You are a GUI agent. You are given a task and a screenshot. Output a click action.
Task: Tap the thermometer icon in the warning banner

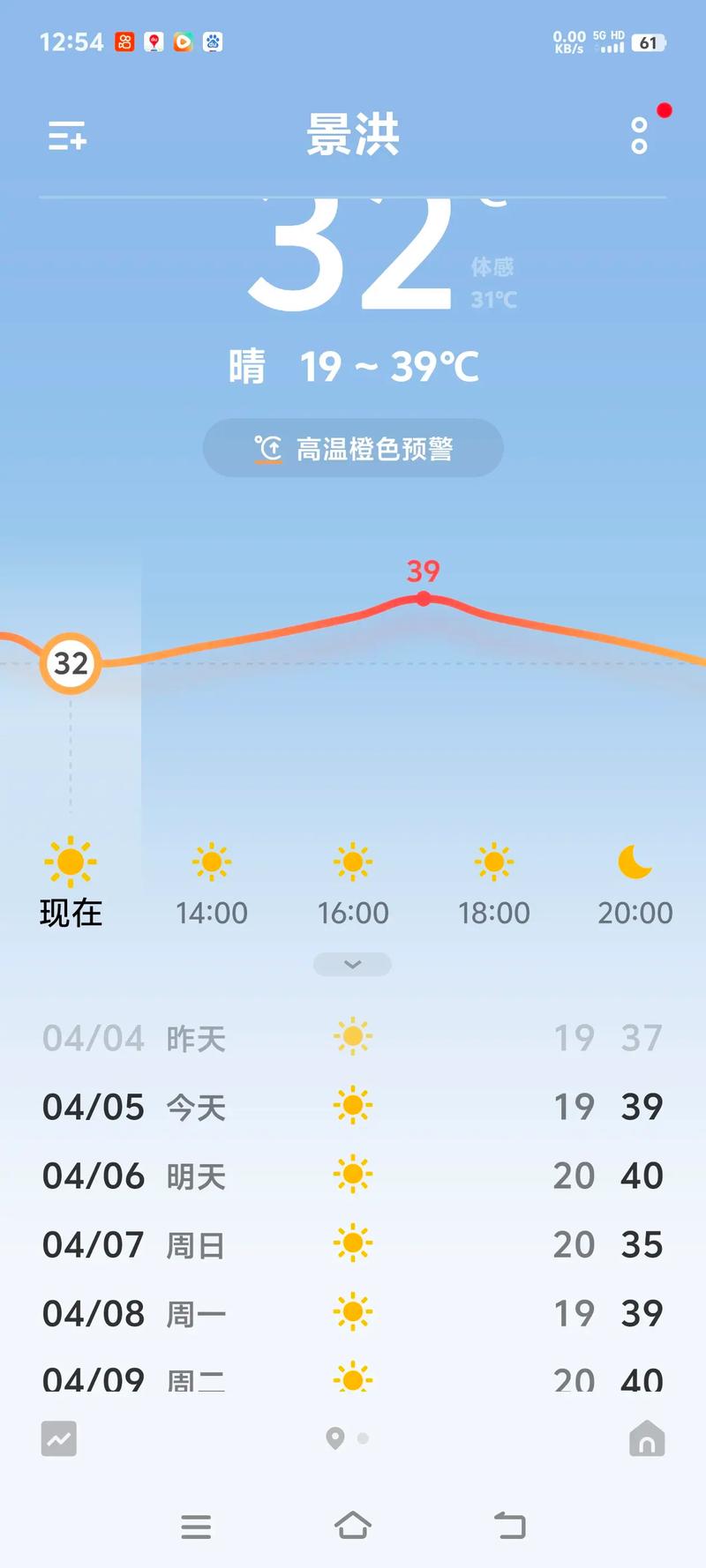267,448
